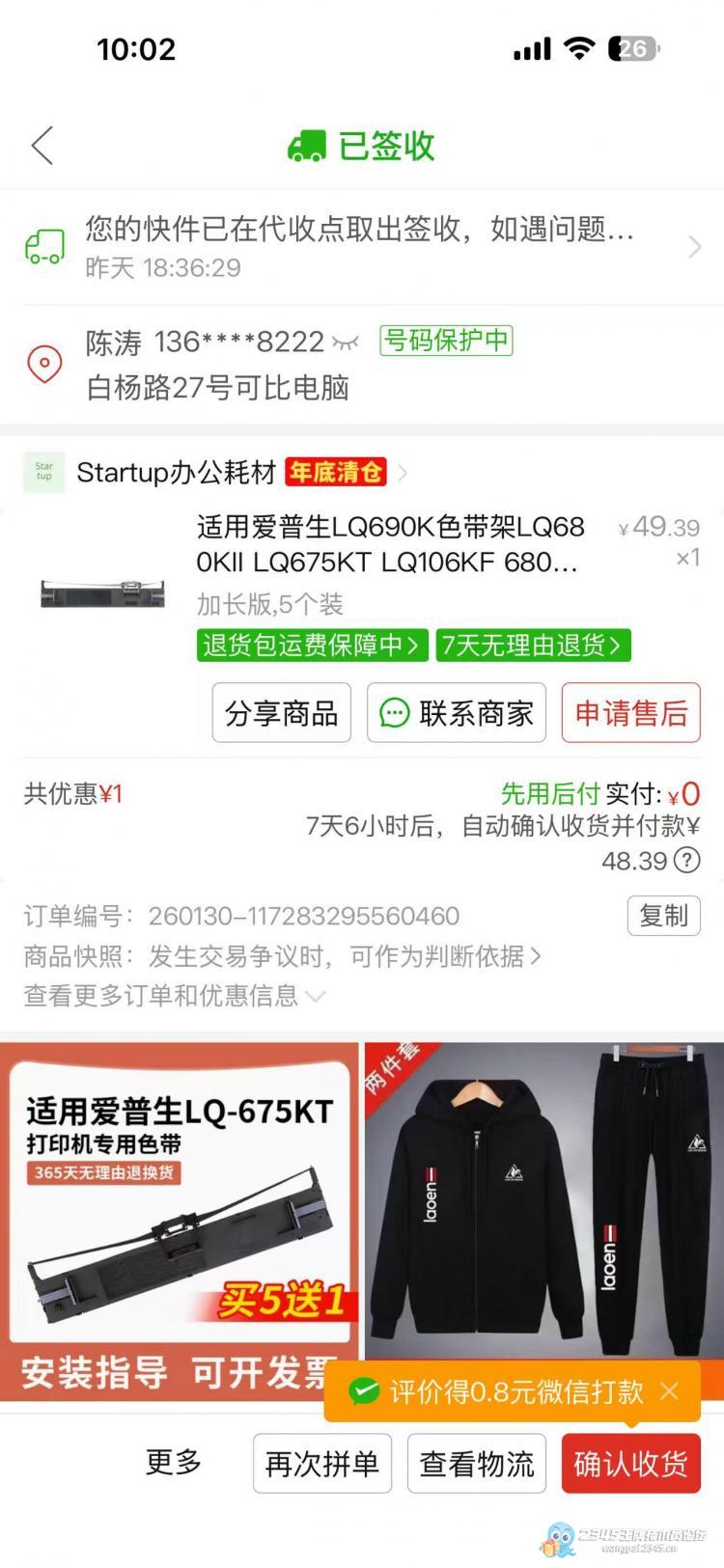The height and width of the screenshot is (1568, 724).
Task: Tap 退货包运费保障中 tag
Action: click(312, 645)
